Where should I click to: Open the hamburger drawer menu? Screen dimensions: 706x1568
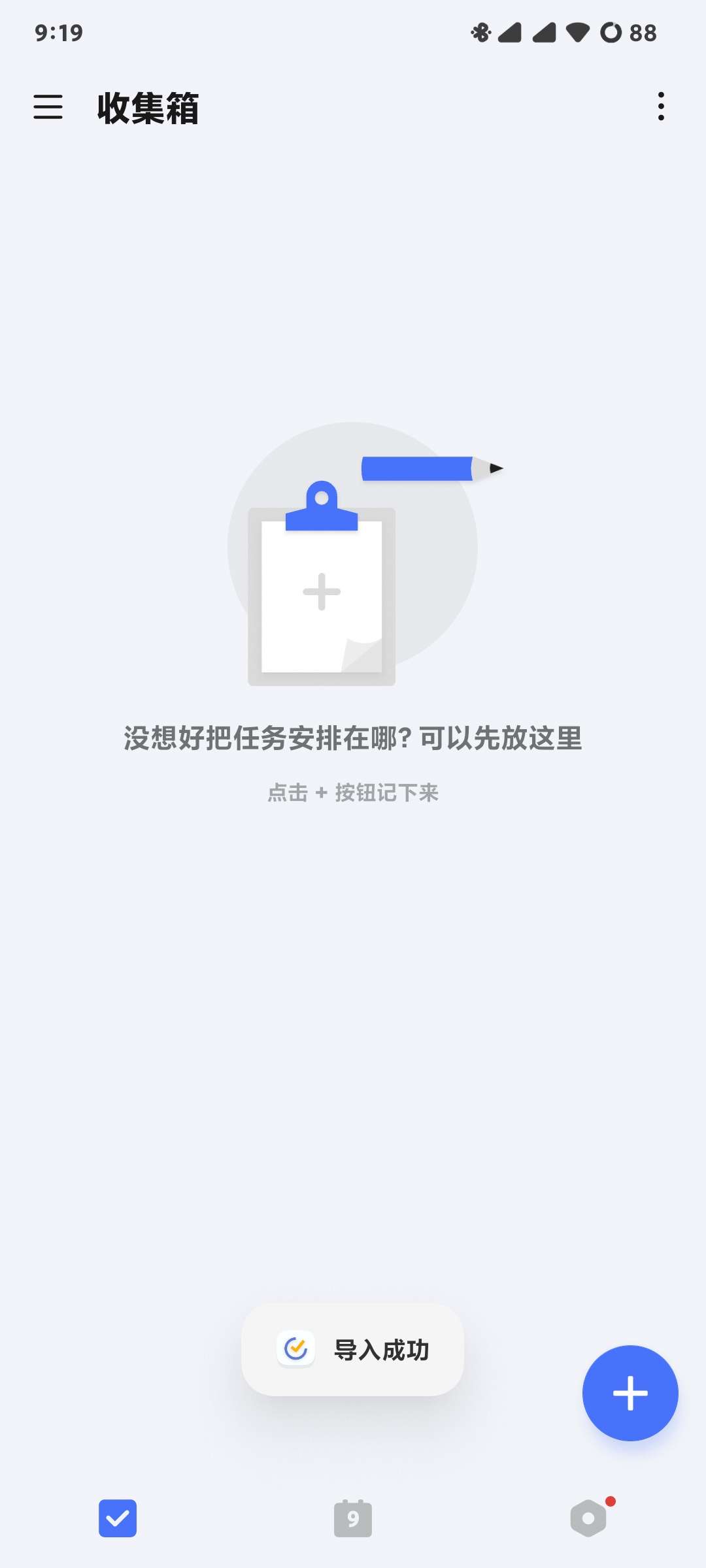48,106
